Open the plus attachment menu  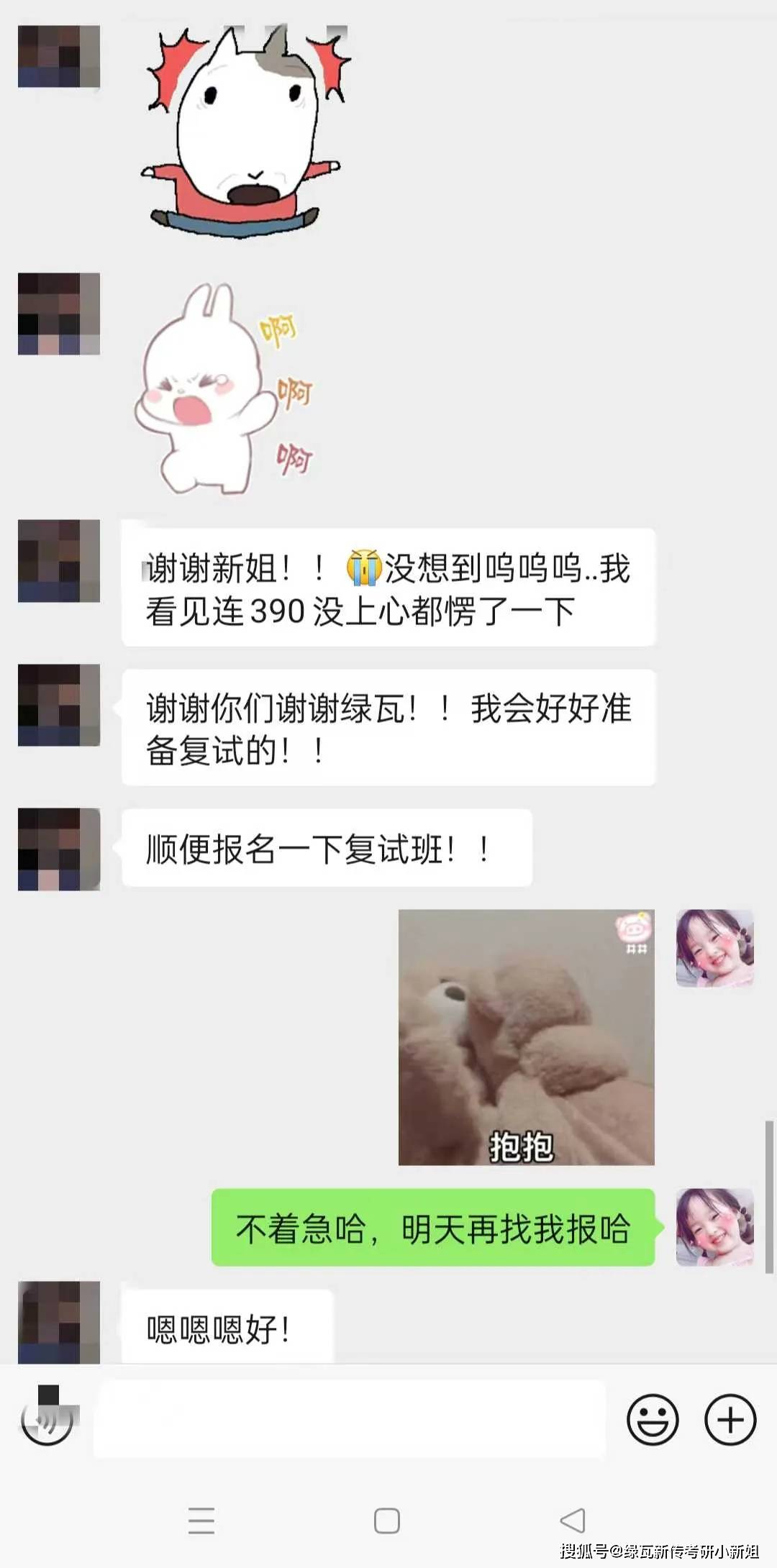pos(730,1420)
